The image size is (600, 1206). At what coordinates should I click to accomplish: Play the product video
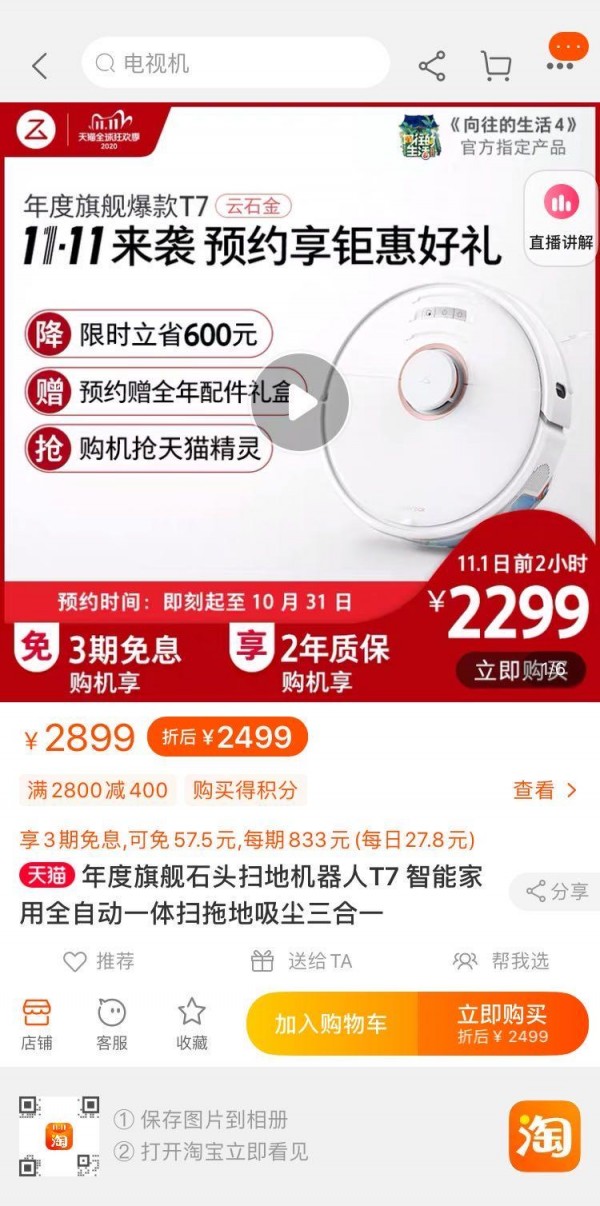pos(300,403)
